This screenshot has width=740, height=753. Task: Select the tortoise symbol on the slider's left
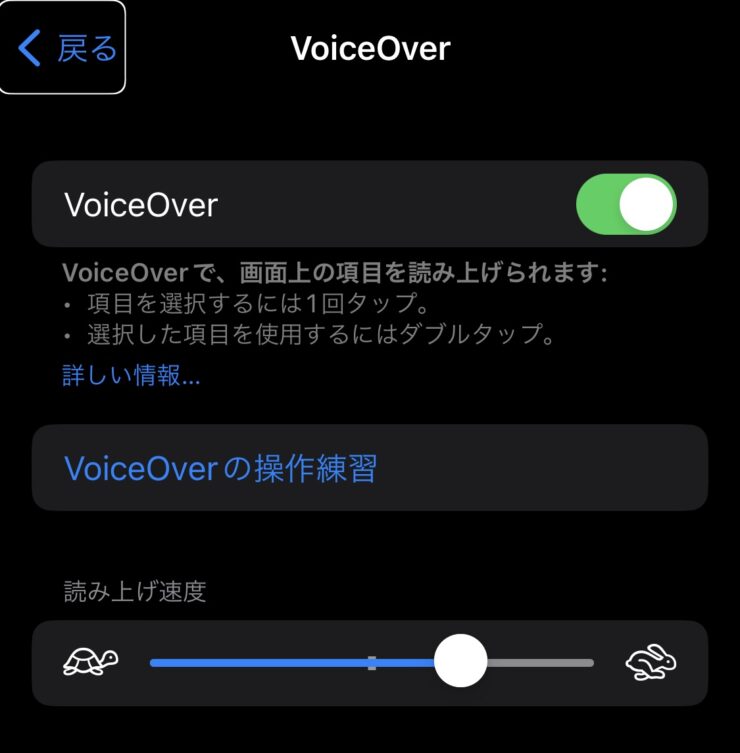pos(92,660)
